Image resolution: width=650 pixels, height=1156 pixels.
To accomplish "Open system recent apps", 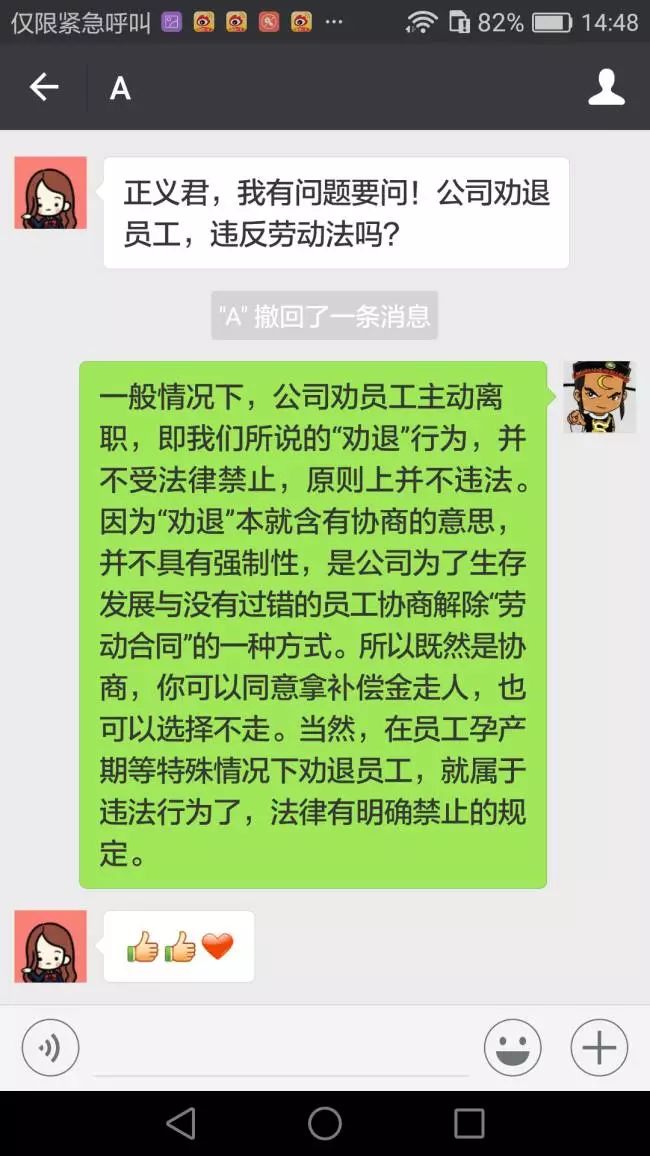I will click(x=469, y=1123).
